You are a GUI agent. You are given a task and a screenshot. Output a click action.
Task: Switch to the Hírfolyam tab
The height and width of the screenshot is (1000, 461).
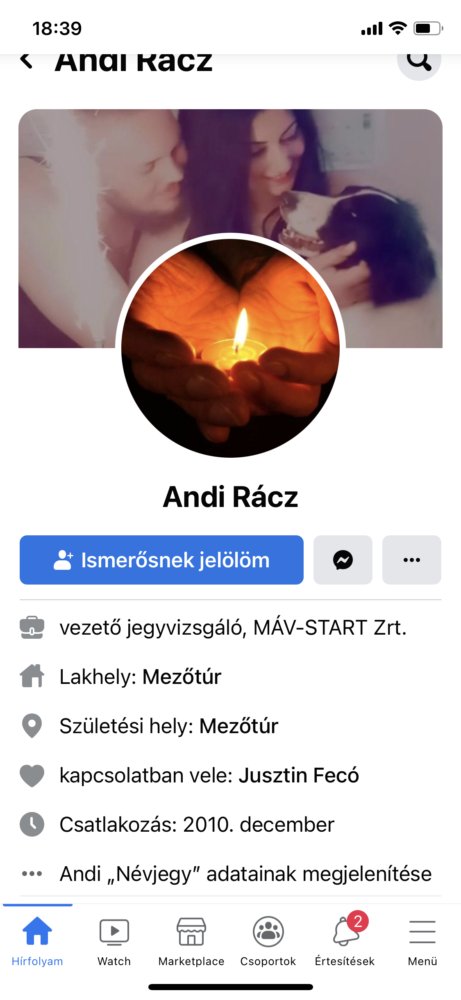point(38,941)
